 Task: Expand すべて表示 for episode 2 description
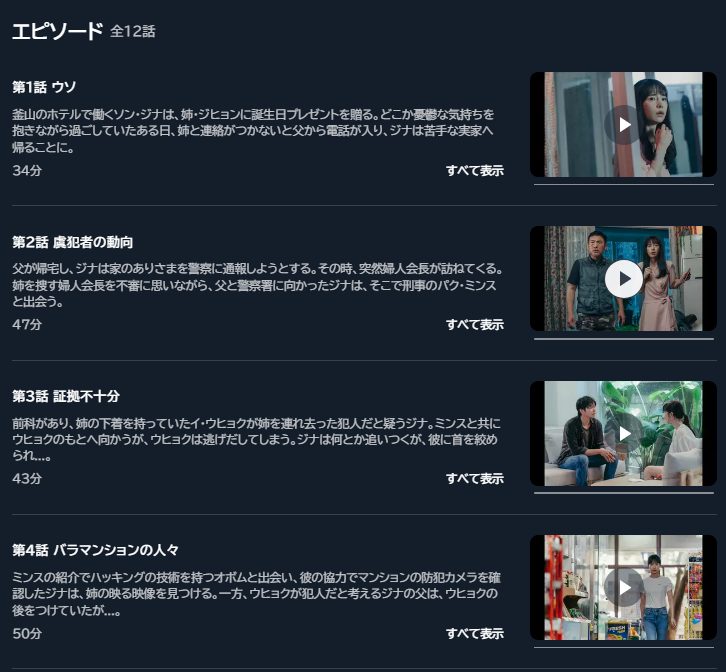click(474, 324)
